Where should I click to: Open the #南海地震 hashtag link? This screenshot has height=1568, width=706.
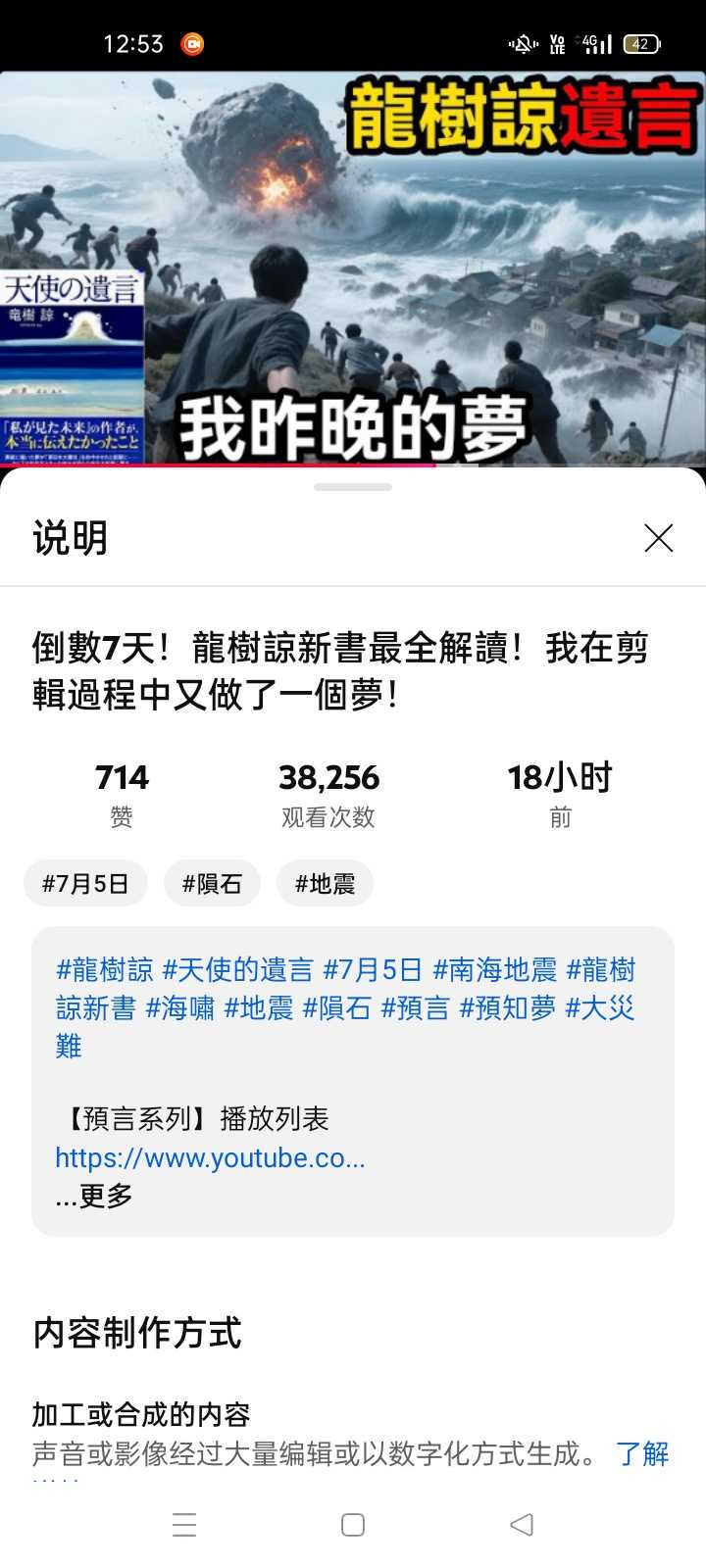(494, 970)
